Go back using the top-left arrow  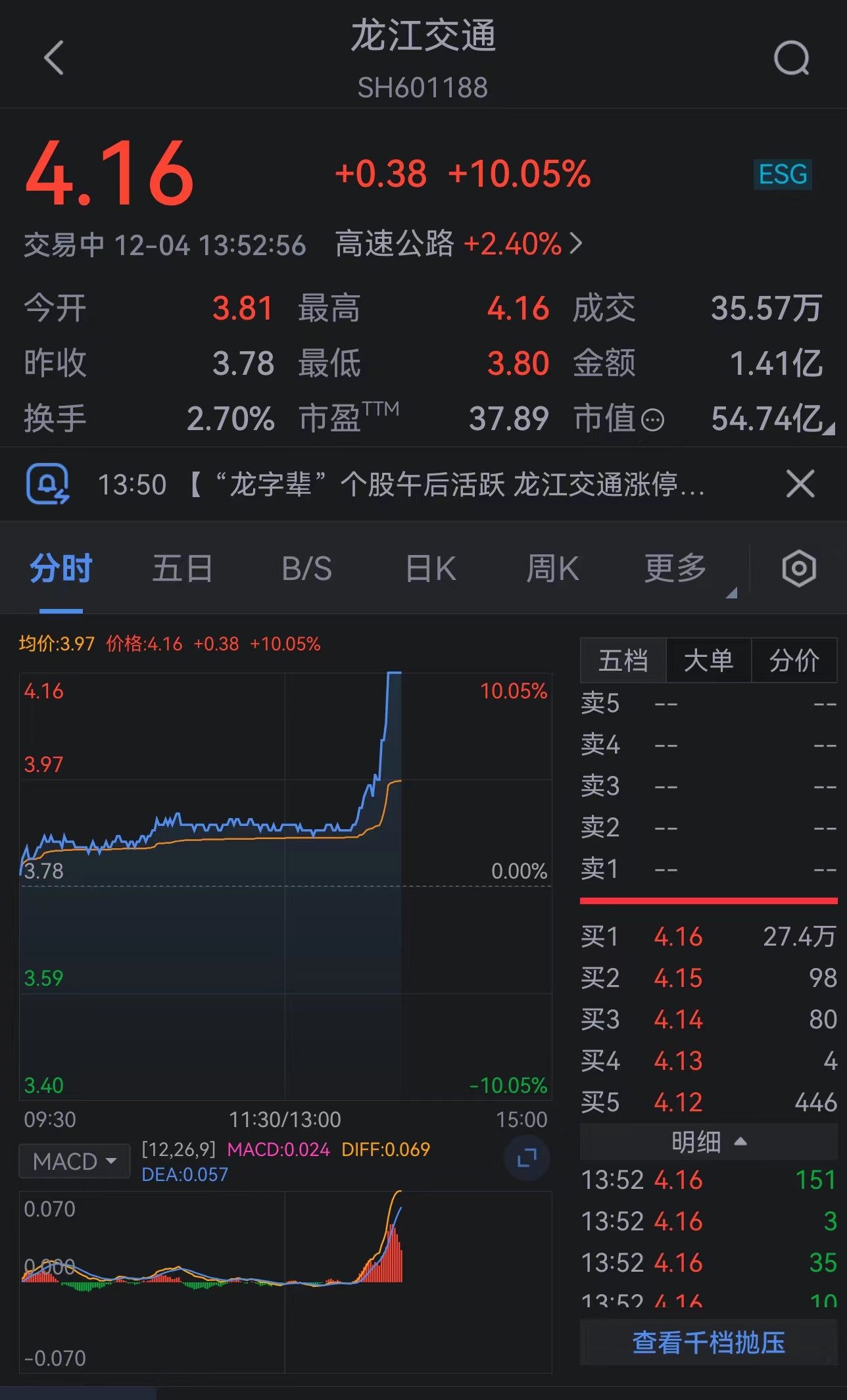coord(54,58)
